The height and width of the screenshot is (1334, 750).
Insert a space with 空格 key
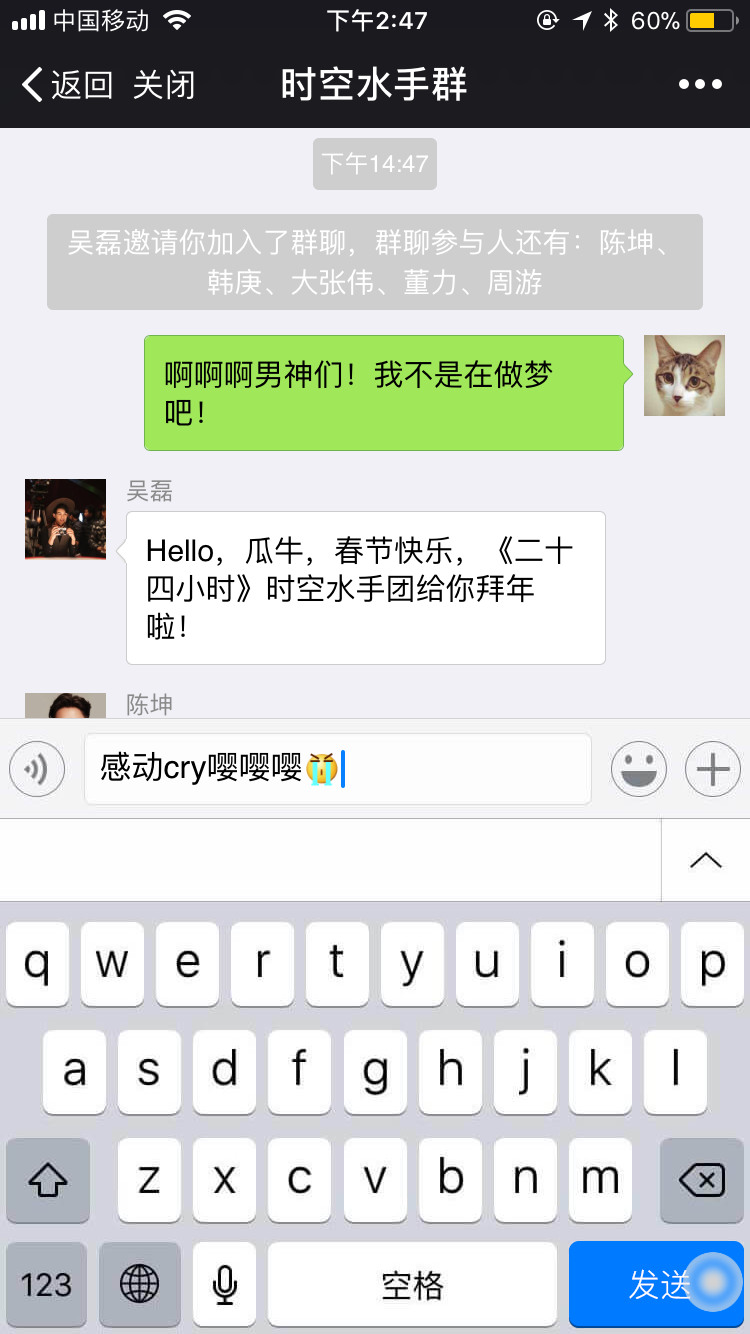click(412, 1284)
